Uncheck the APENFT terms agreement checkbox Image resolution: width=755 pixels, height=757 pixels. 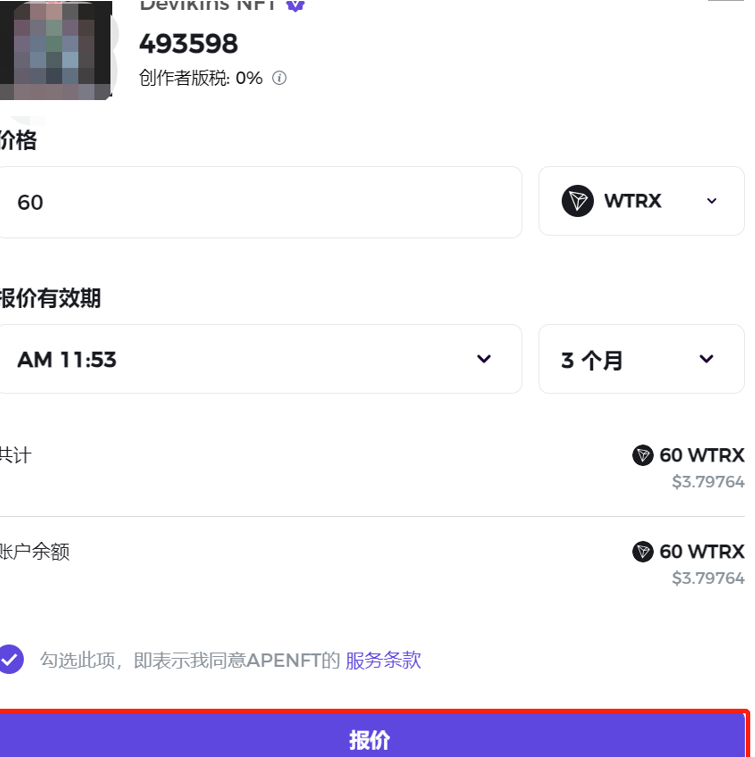click(x=10, y=660)
